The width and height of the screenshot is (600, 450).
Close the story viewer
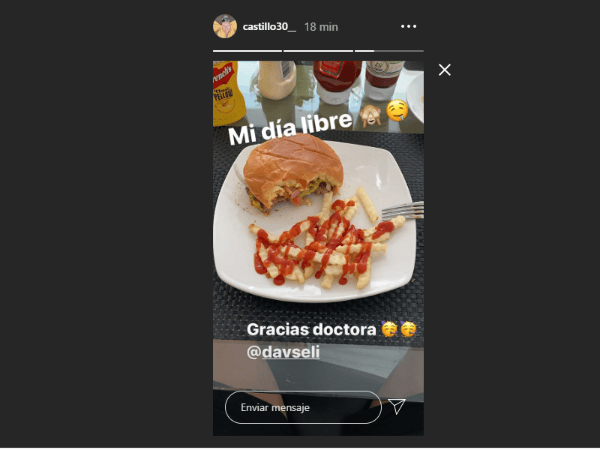pos(445,69)
